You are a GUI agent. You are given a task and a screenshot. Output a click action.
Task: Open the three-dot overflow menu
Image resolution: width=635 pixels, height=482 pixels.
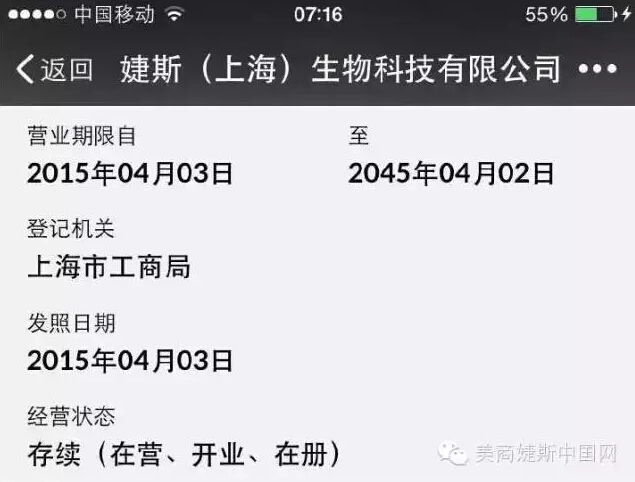598,69
